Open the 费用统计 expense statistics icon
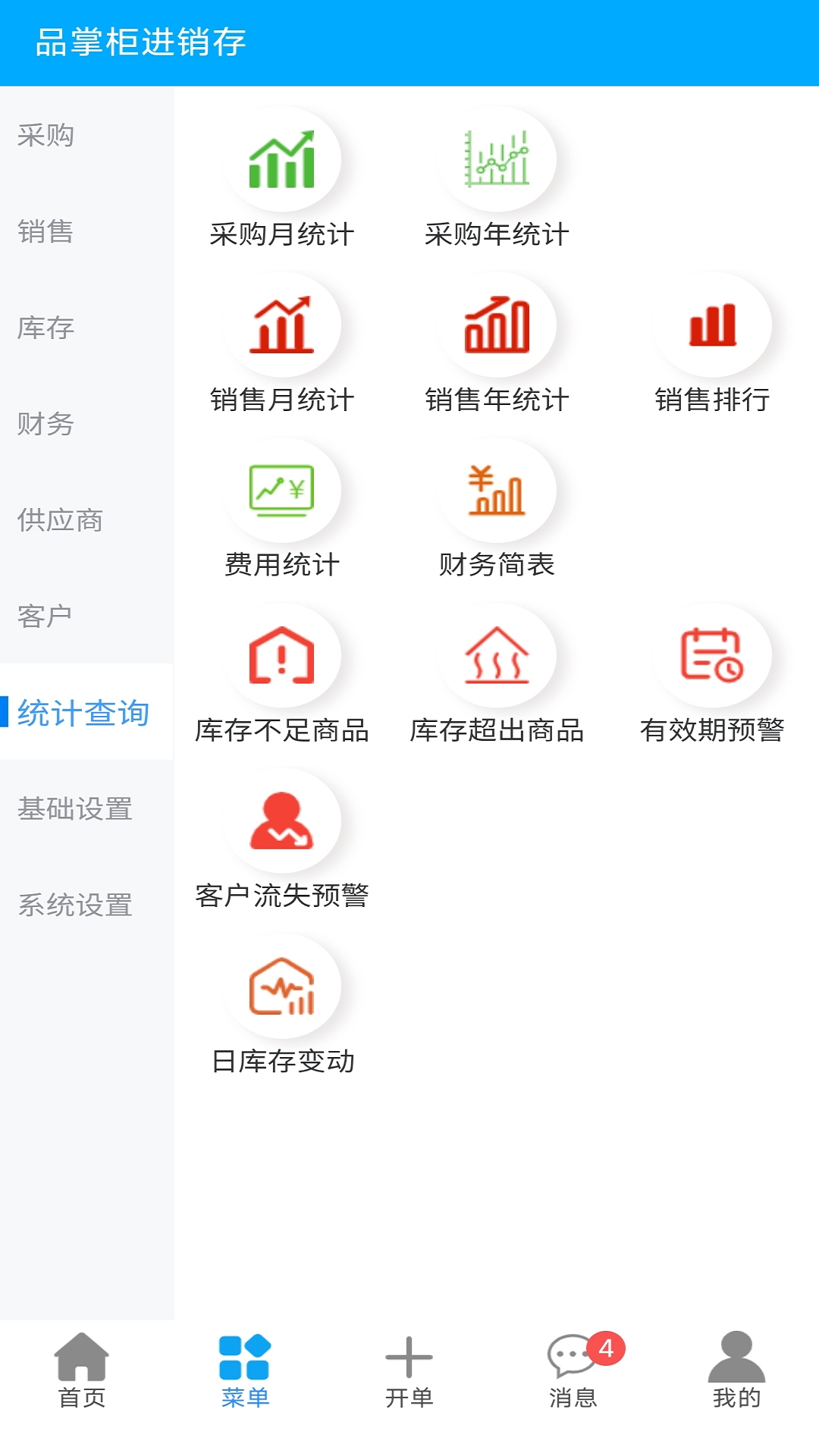 (x=281, y=491)
